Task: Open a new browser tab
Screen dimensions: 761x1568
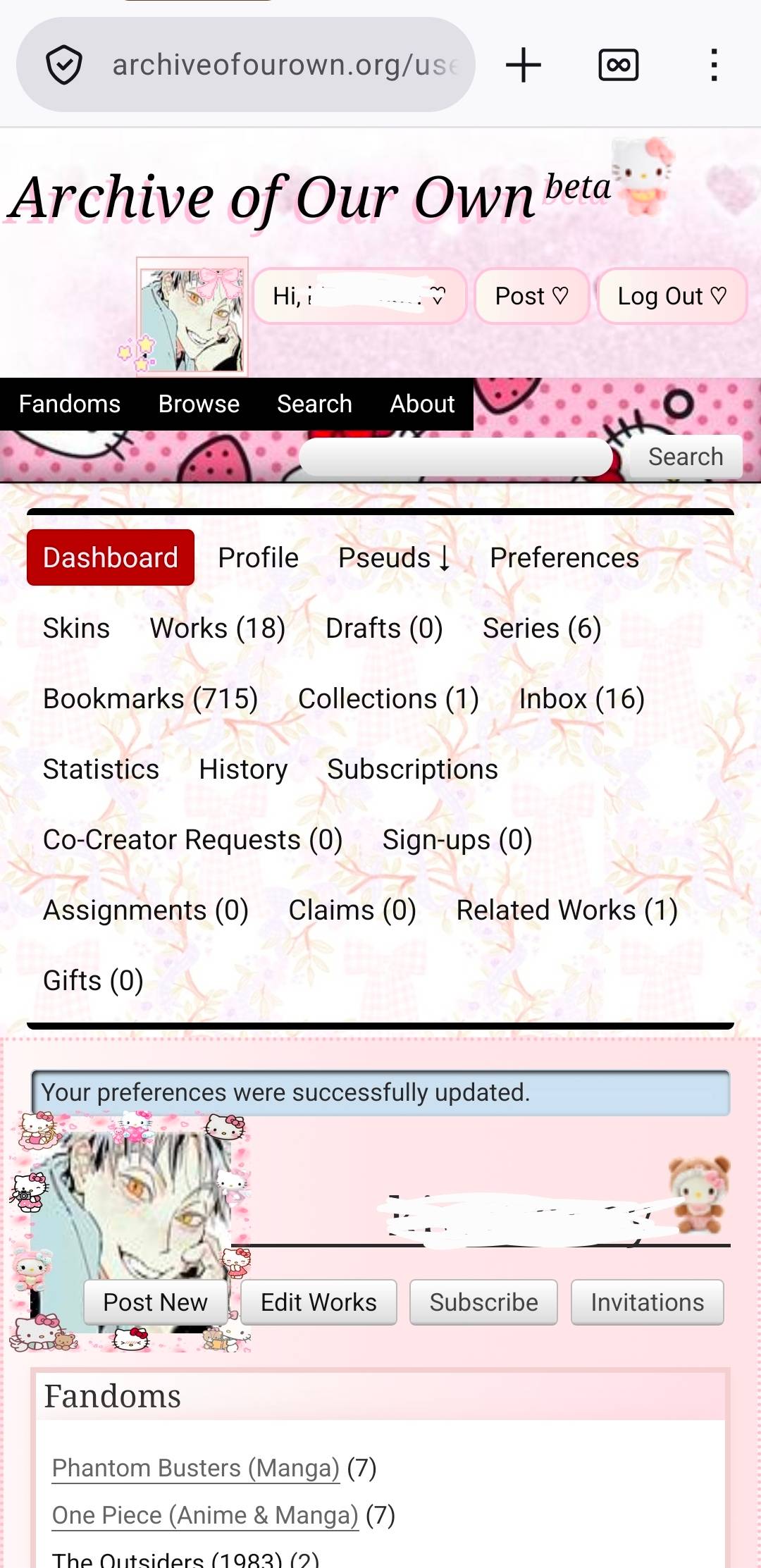Action: pos(523,65)
